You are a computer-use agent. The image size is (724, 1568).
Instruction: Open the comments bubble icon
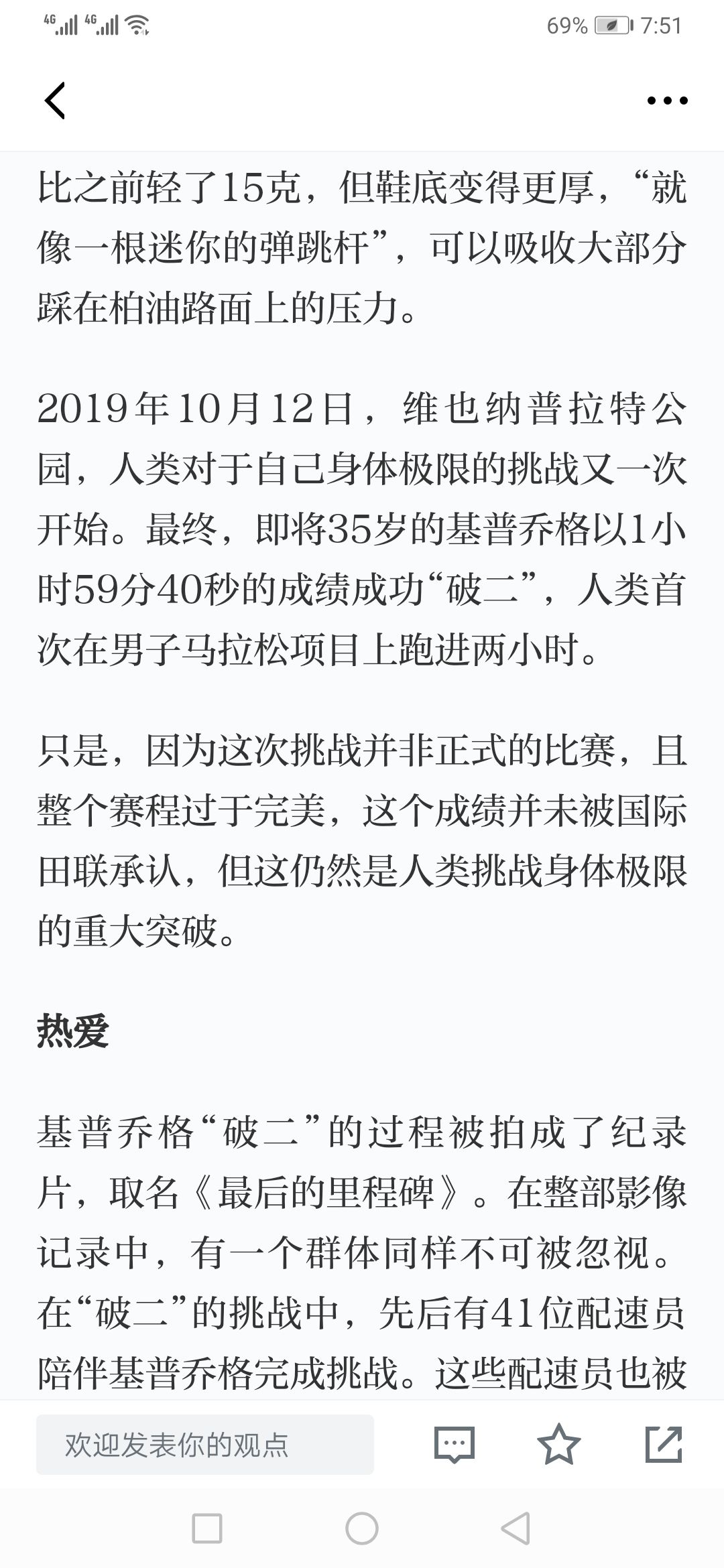click(x=455, y=1445)
